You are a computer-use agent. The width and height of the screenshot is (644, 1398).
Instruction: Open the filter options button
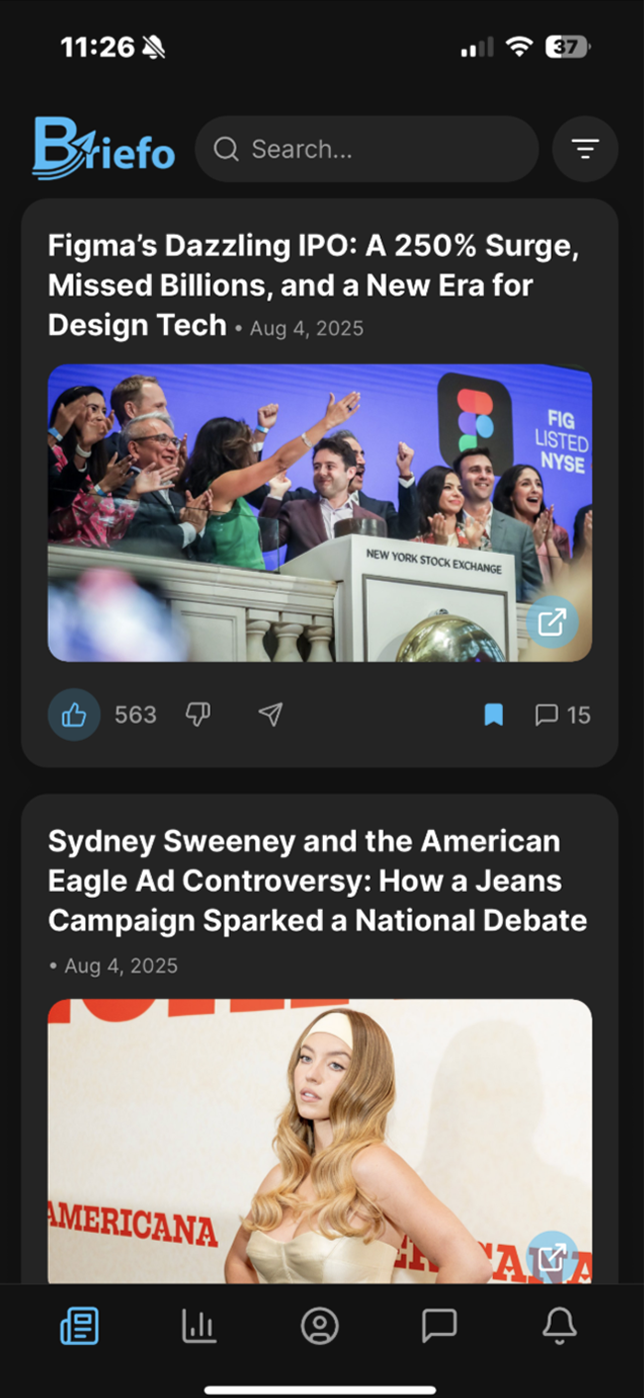click(x=585, y=149)
